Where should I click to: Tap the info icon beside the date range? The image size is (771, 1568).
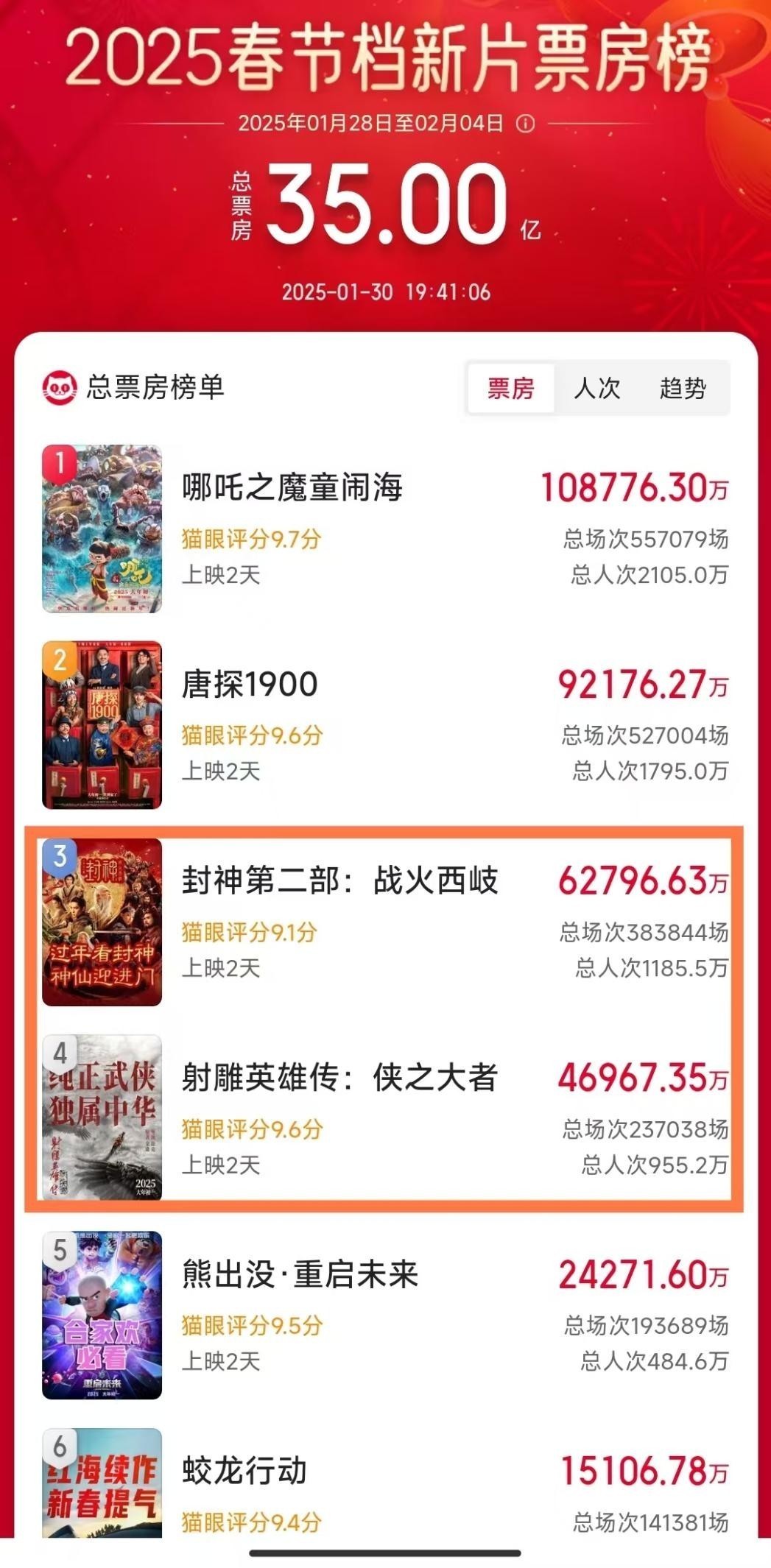[x=525, y=123]
